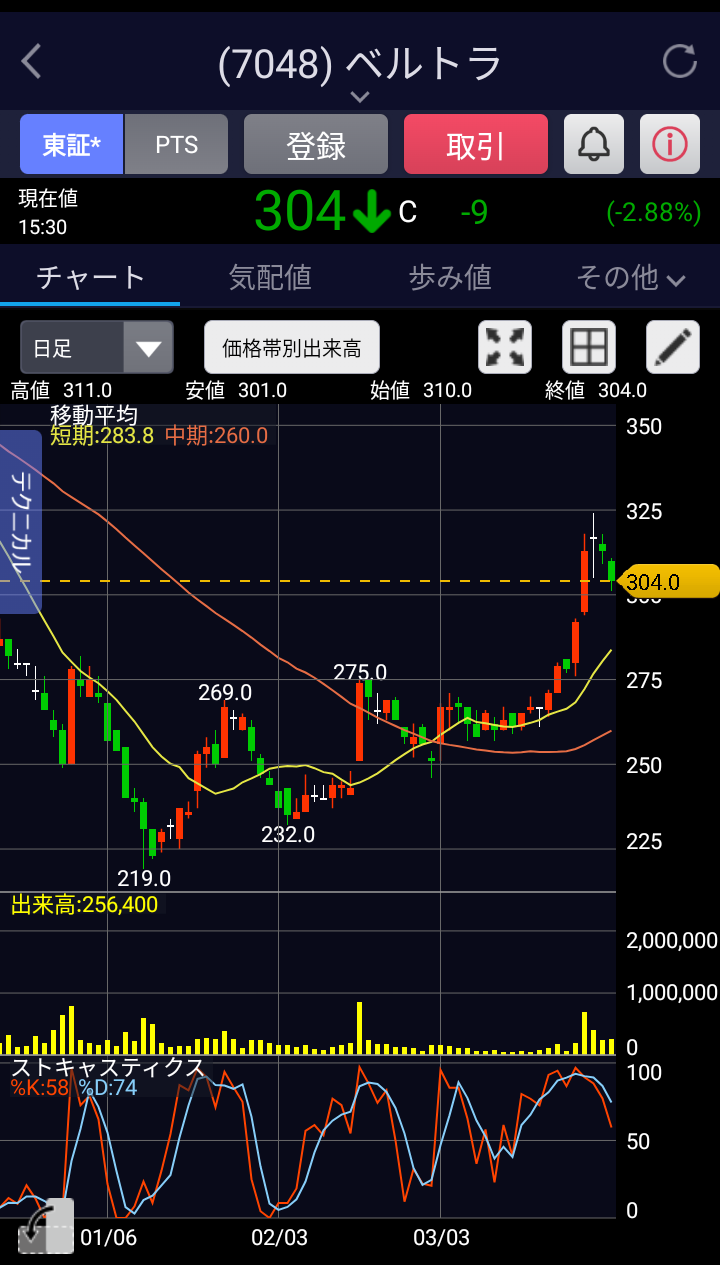The width and height of the screenshot is (720, 1265).
Task: Expand the その他 menu
Action: point(630,277)
